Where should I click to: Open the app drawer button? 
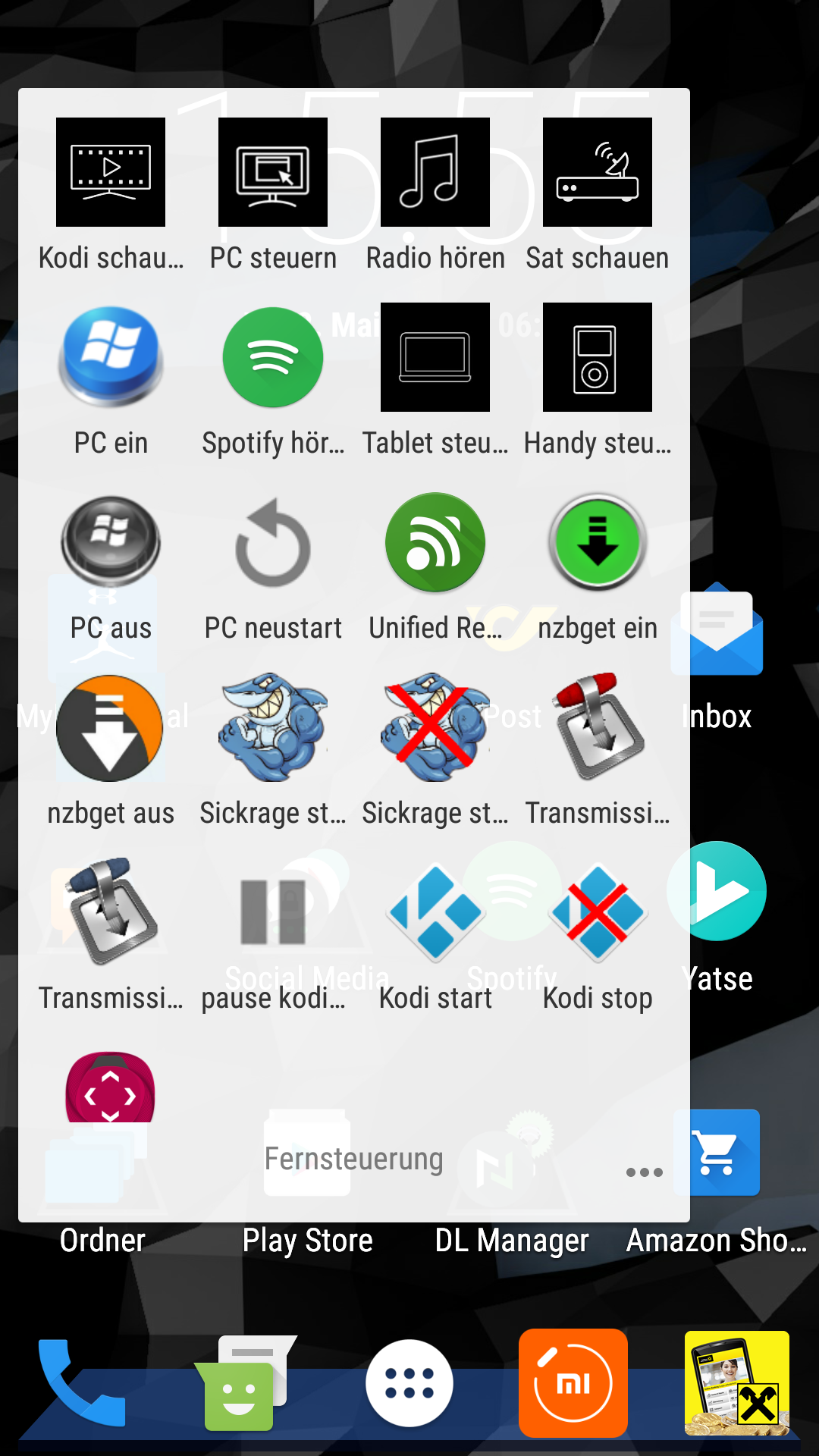[x=409, y=1383]
